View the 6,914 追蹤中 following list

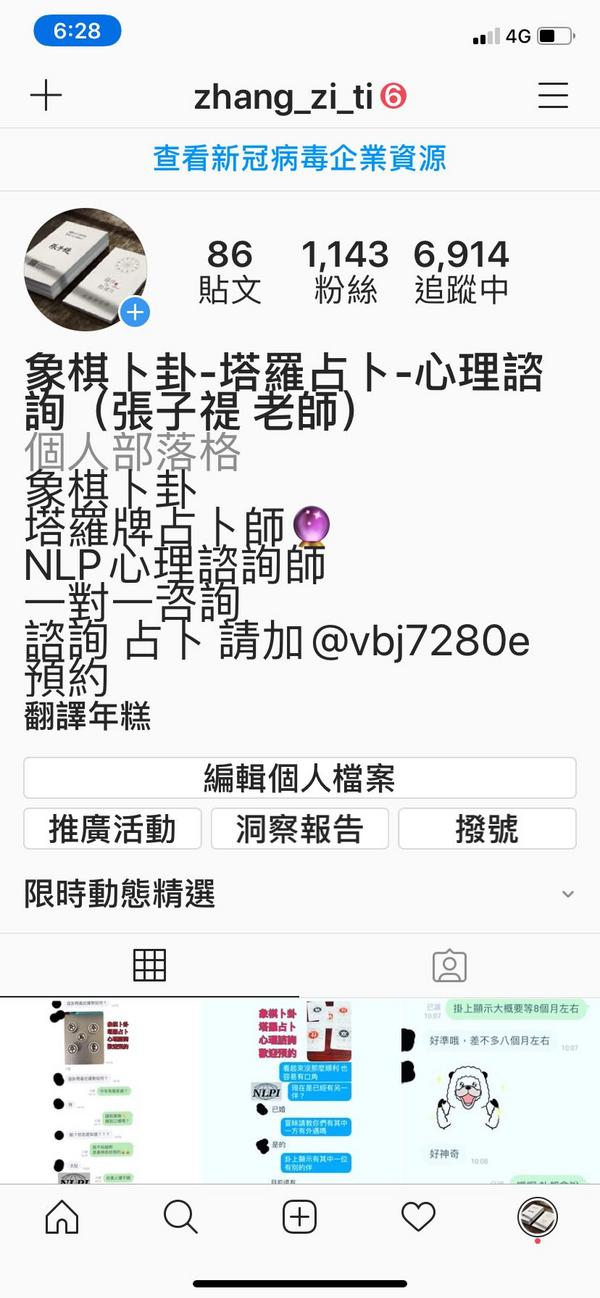[461, 271]
